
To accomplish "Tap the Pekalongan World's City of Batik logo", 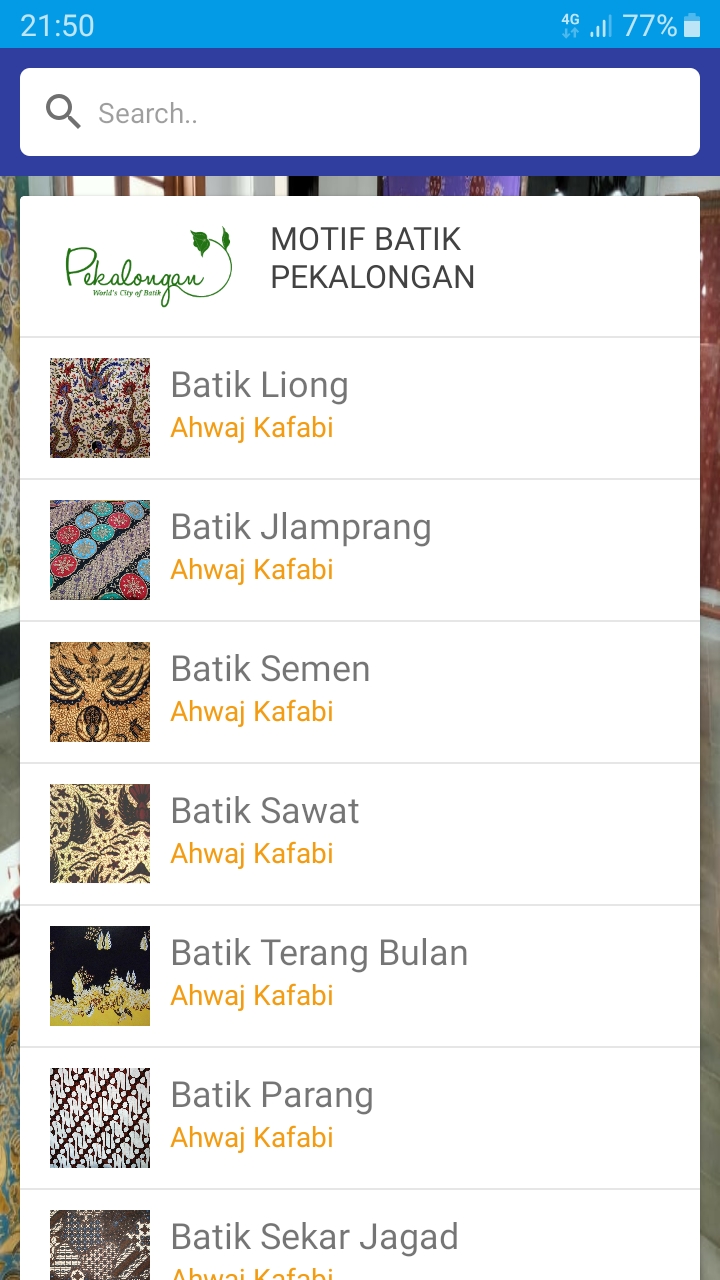I will coord(146,262).
